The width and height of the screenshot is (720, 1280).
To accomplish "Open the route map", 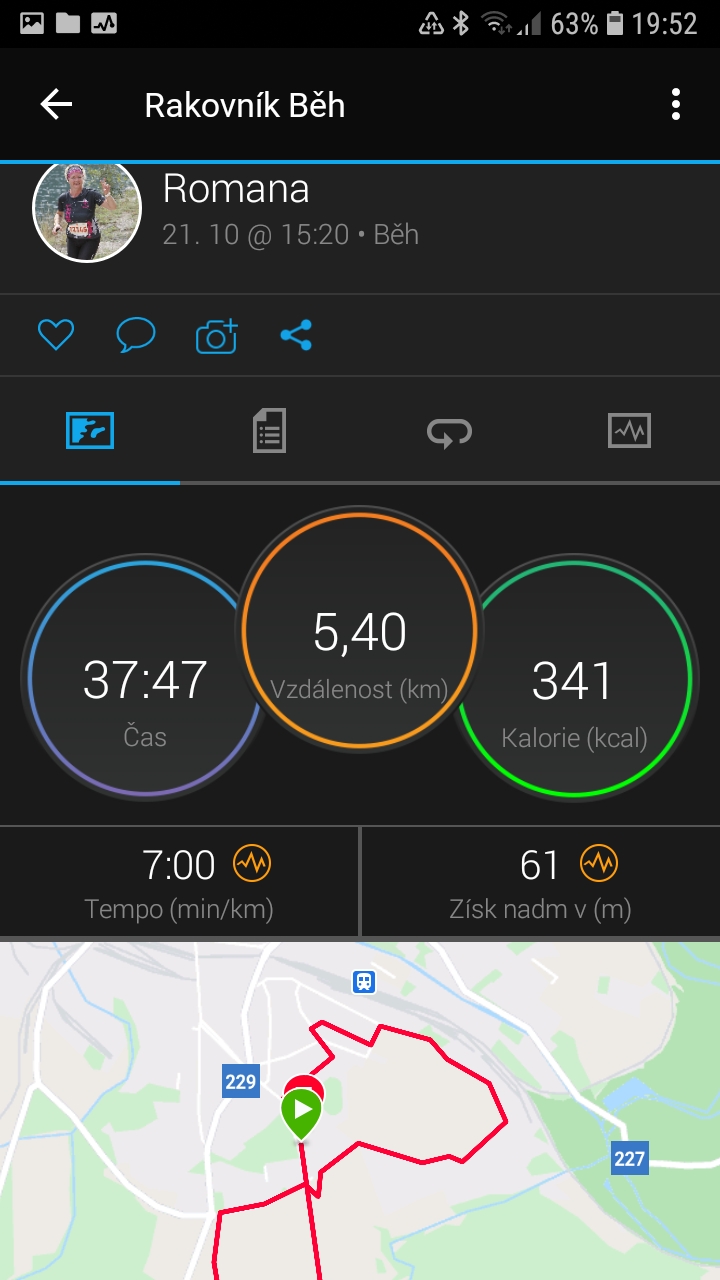I will (x=360, y=1111).
